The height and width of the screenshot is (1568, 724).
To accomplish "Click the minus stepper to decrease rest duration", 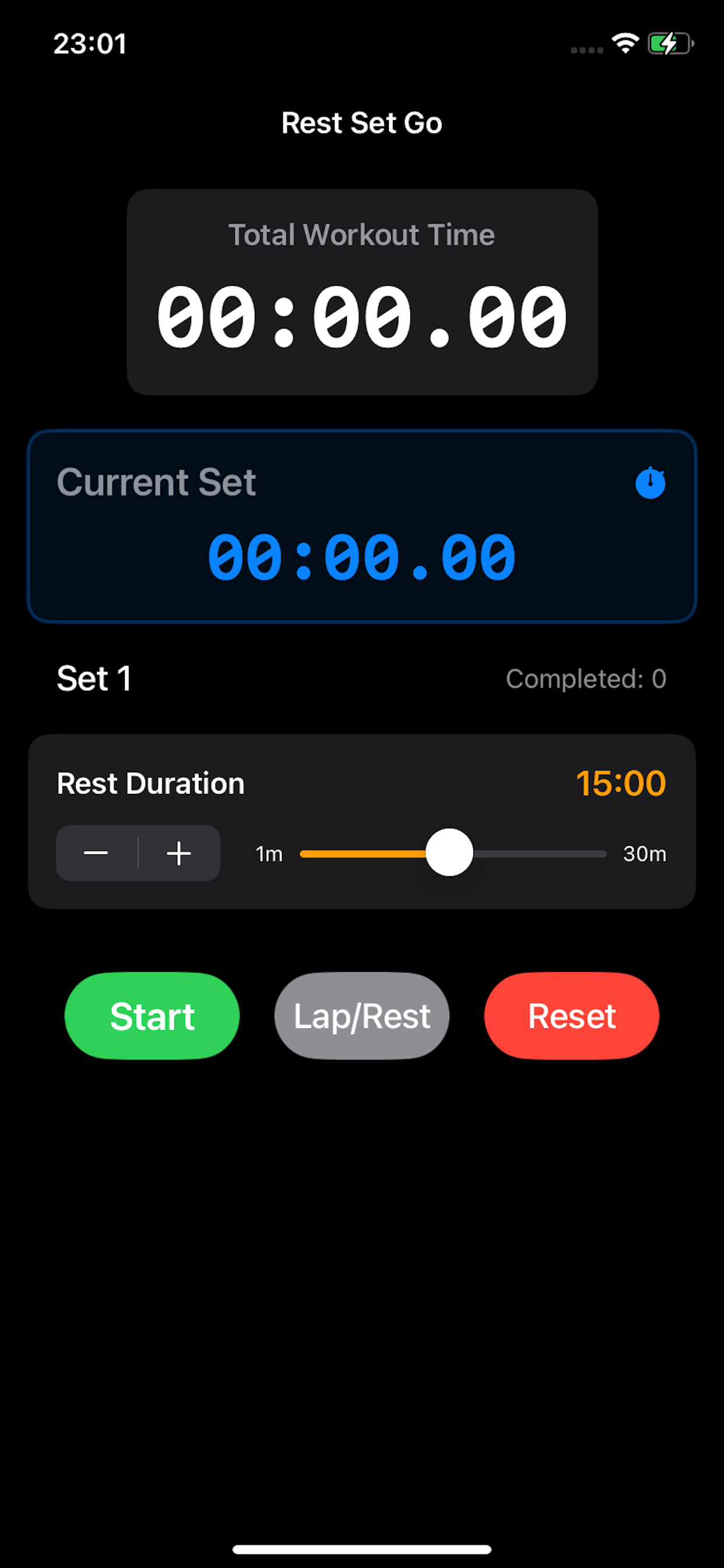I will point(96,853).
